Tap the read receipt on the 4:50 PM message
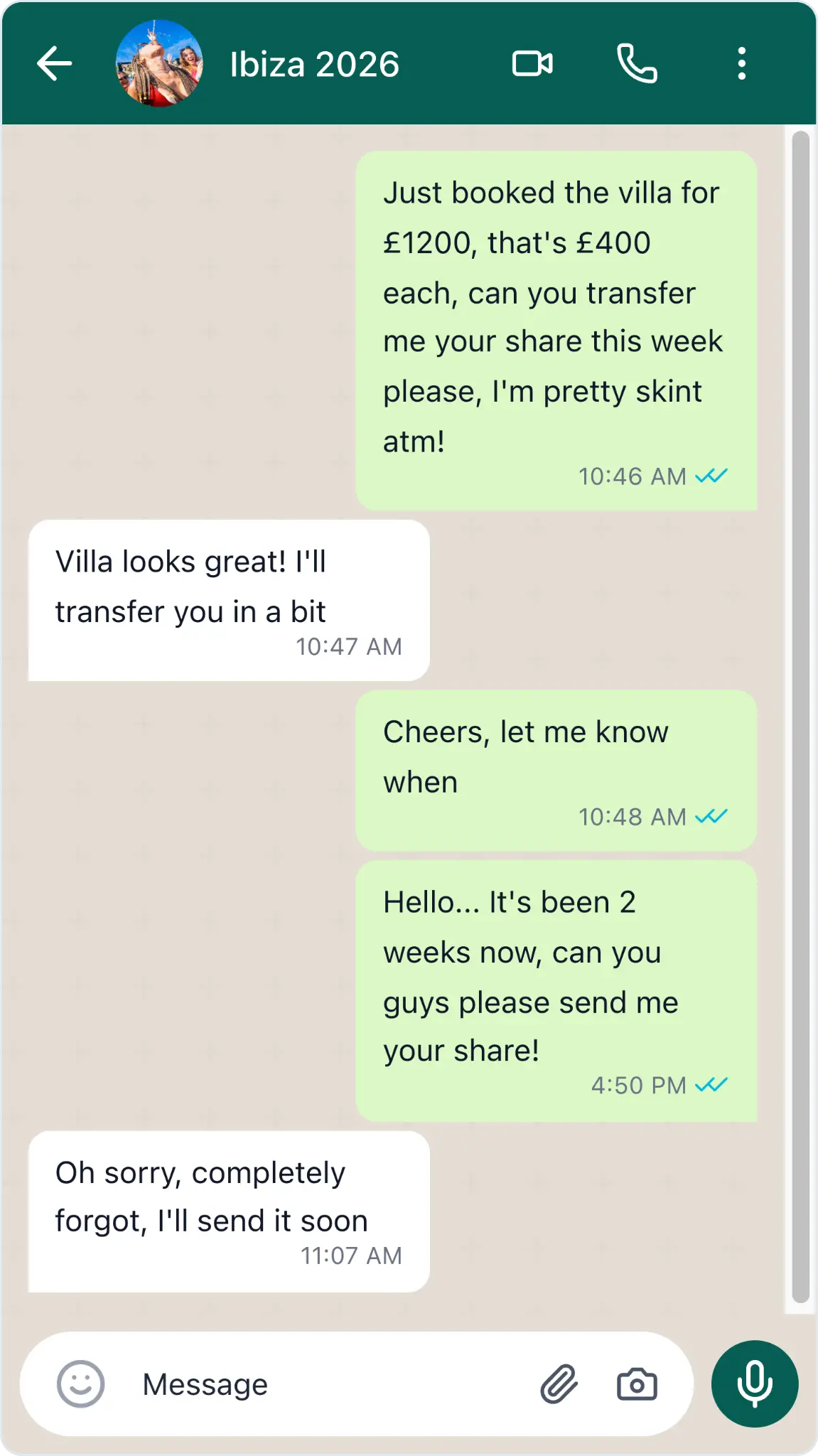The width and height of the screenshot is (818, 1456). (x=713, y=1086)
